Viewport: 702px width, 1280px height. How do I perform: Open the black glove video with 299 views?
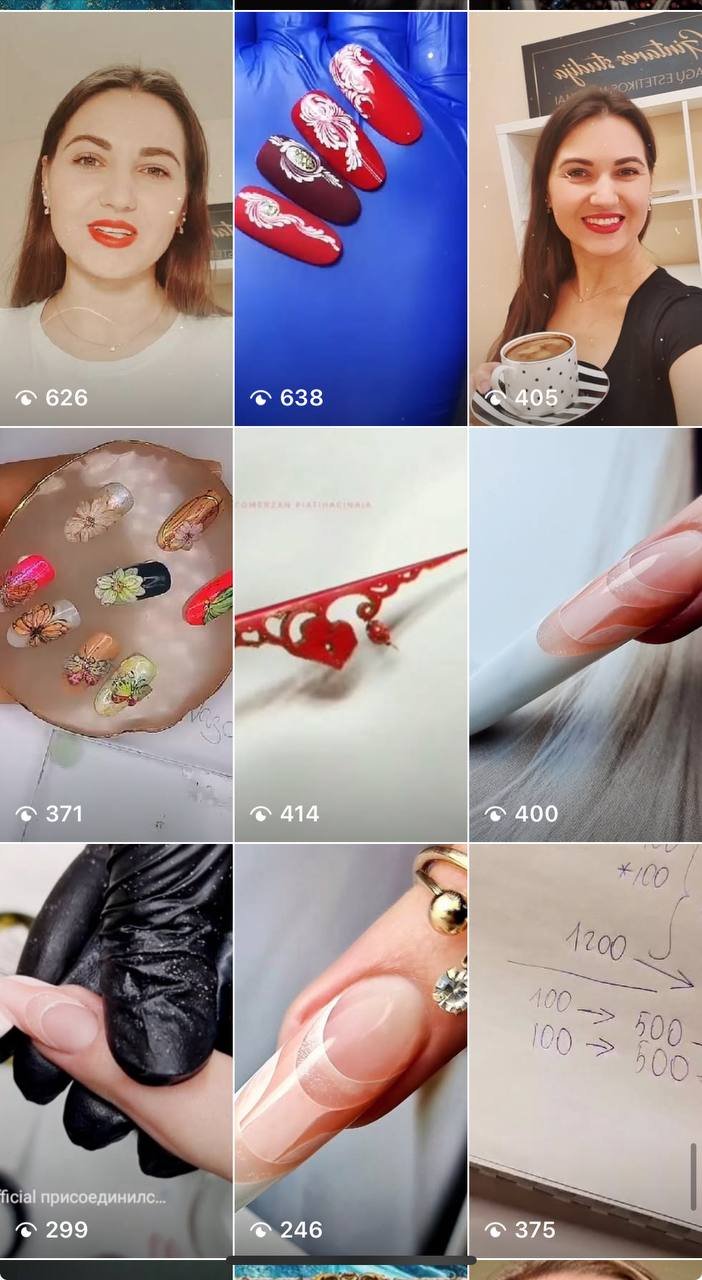(x=116, y=1050)
